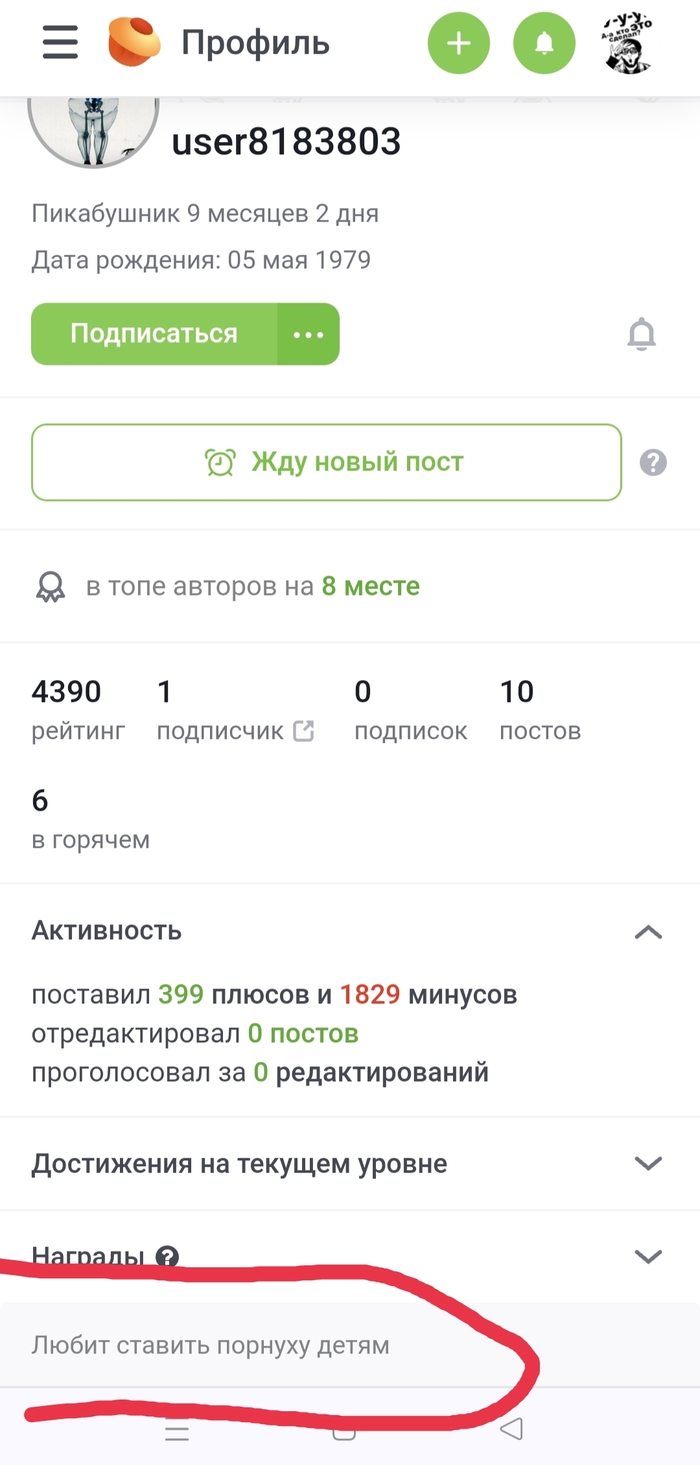
Task: Collapse the Активность section
Action: click(648, 932)
